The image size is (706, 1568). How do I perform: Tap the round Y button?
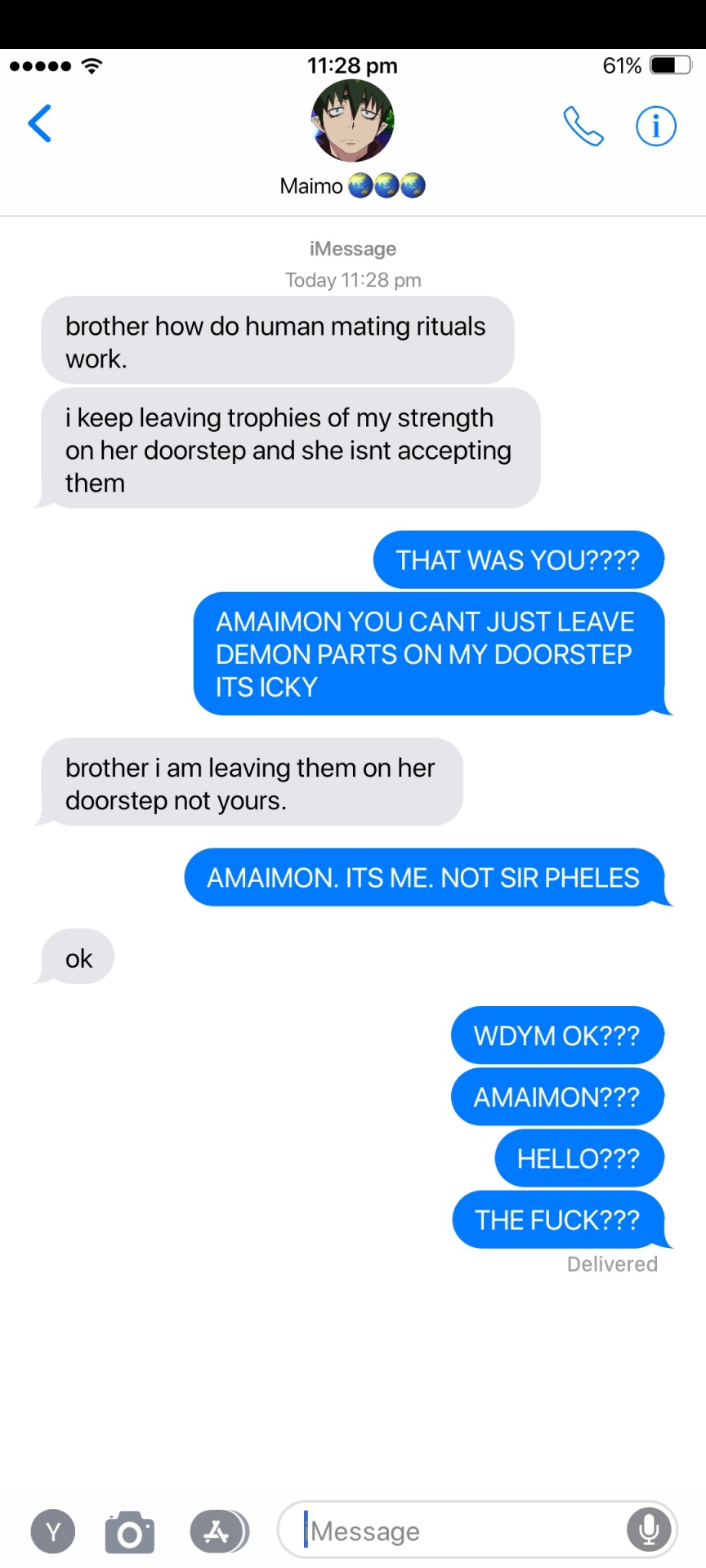coord(53,1531)
